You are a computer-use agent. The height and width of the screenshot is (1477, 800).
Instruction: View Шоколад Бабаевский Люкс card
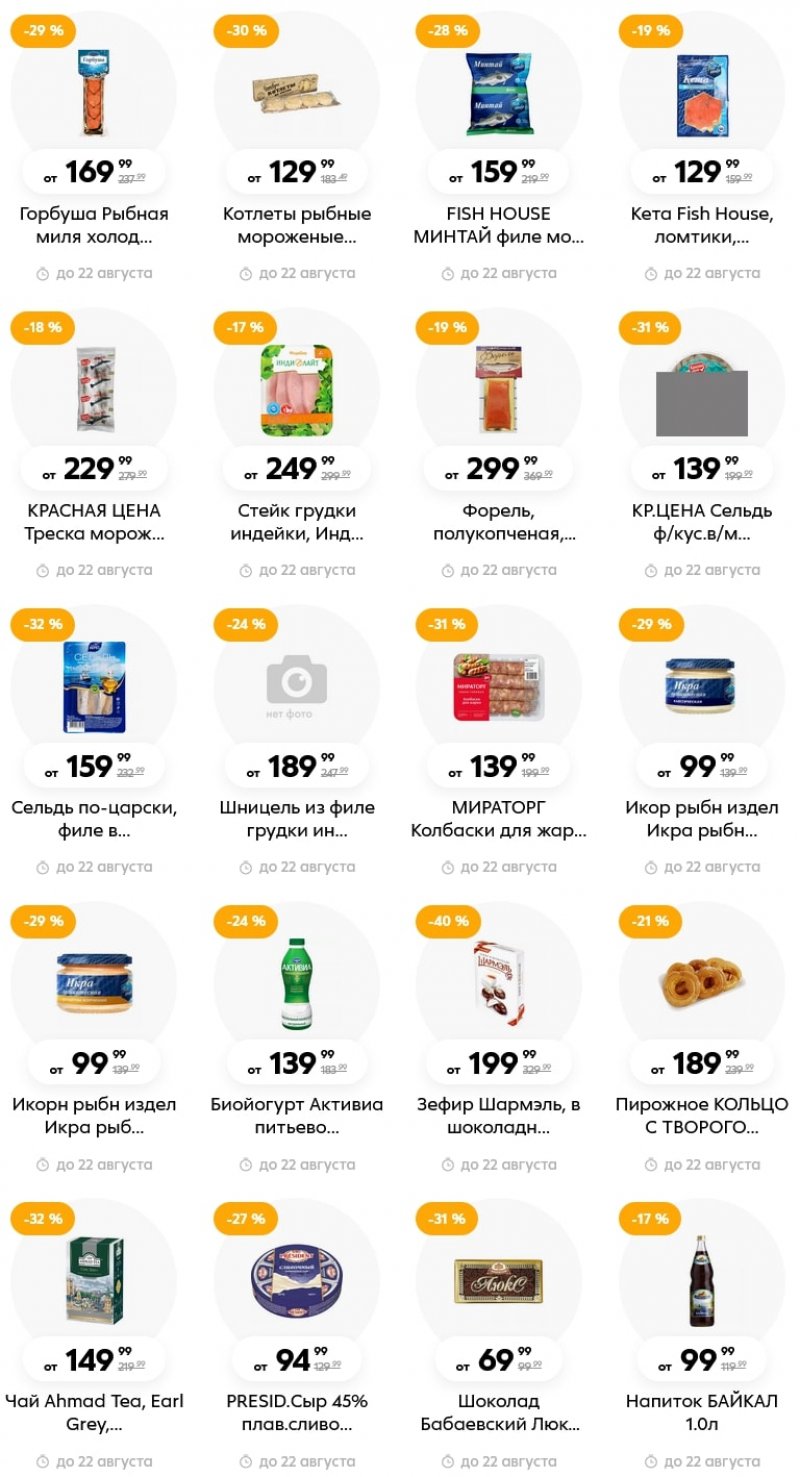[x=498, y=1412]
